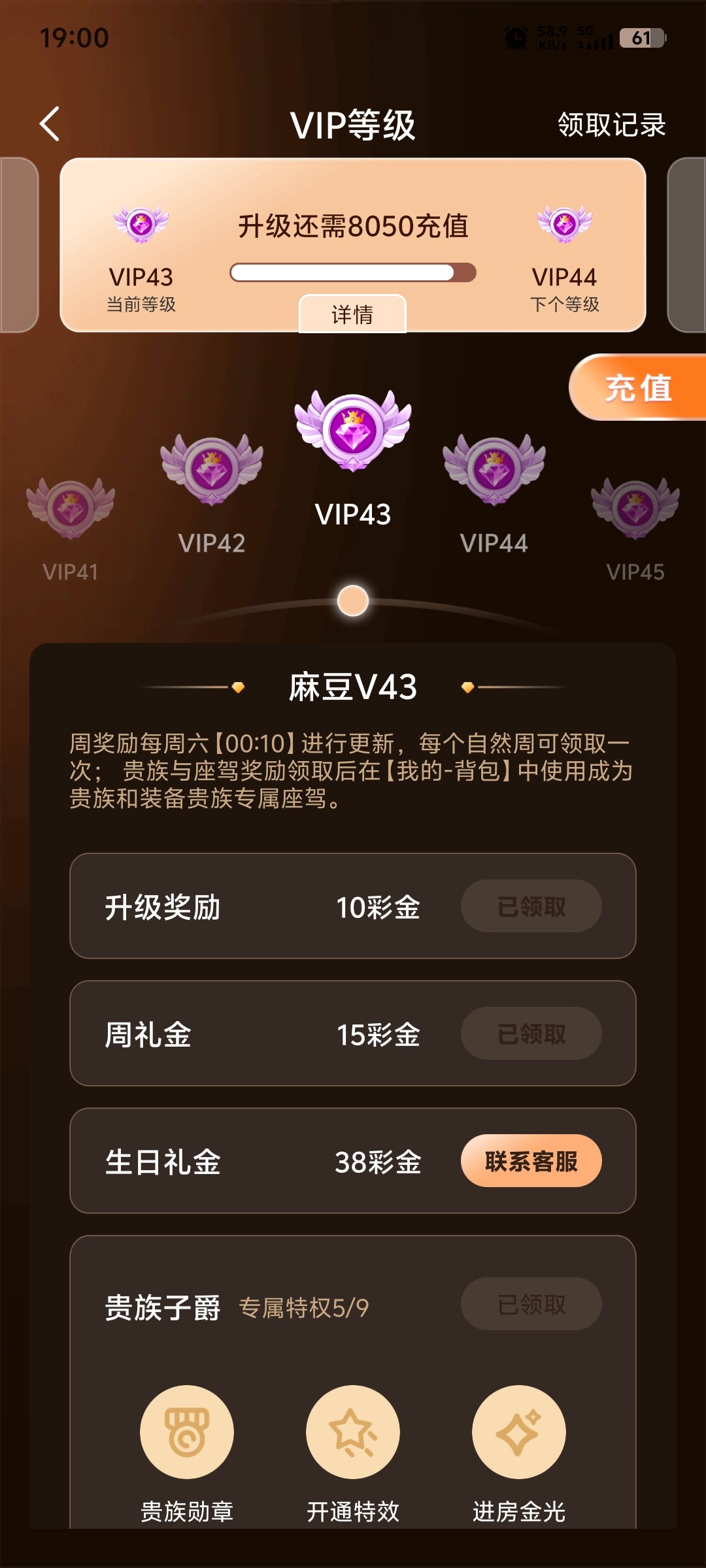This screenshot has height=1568, width=706.
Task: Switch to the VIP45 level badge
Action: pyautogui.click(x=635, y=510)
